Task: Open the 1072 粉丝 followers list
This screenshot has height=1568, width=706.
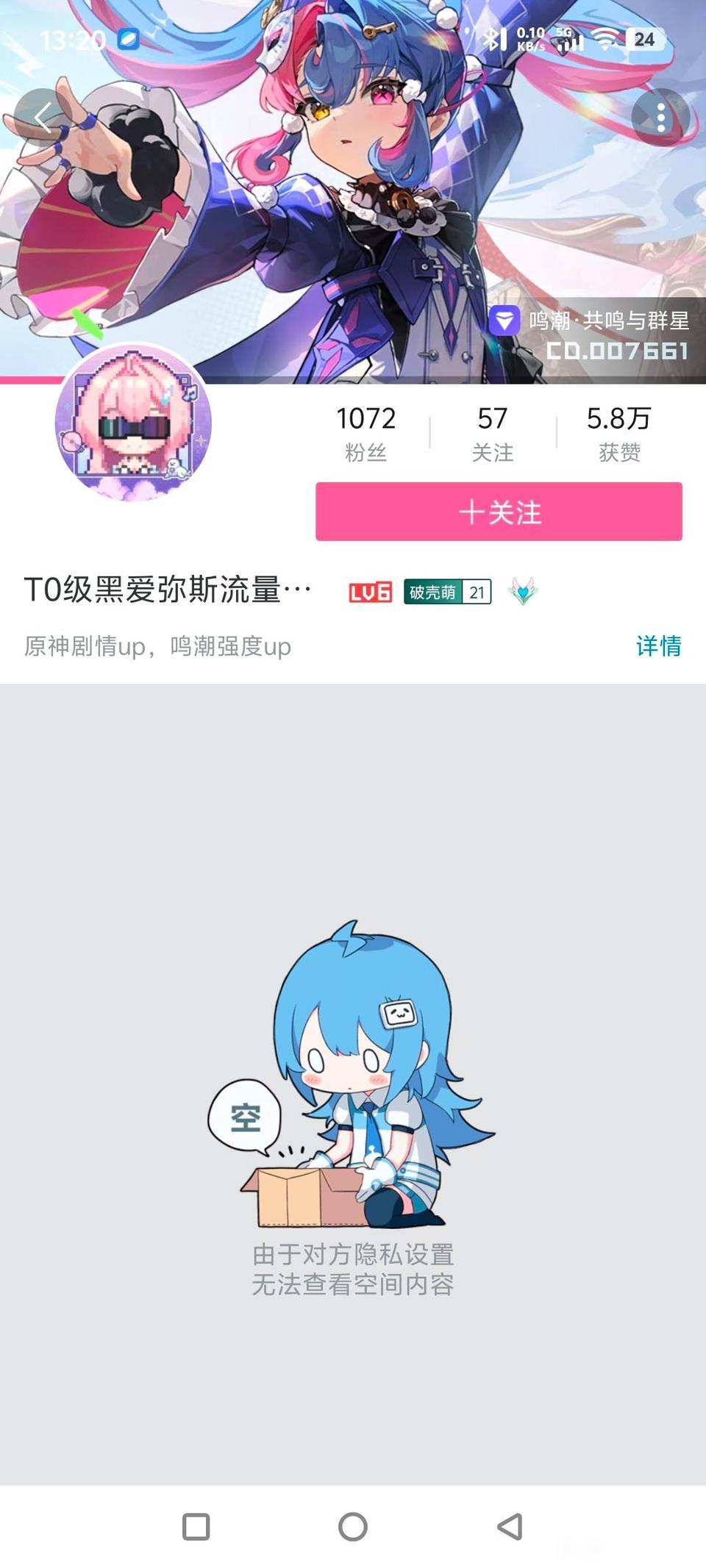Action: 366,433
